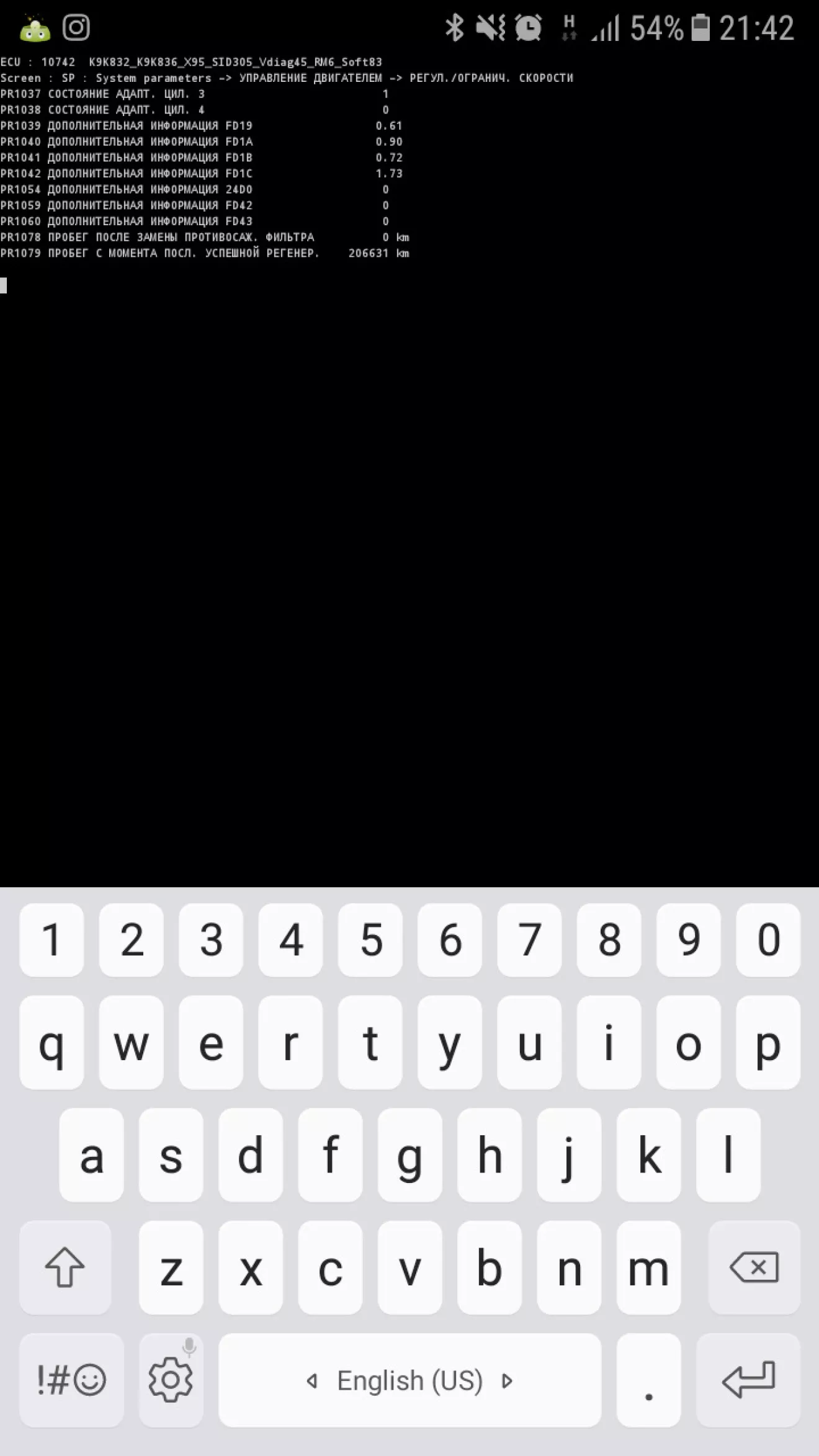This screenshot has height=1456, width=819.
Task: Tap the return key on the keyboard
Action: (x=748, y=1380)
